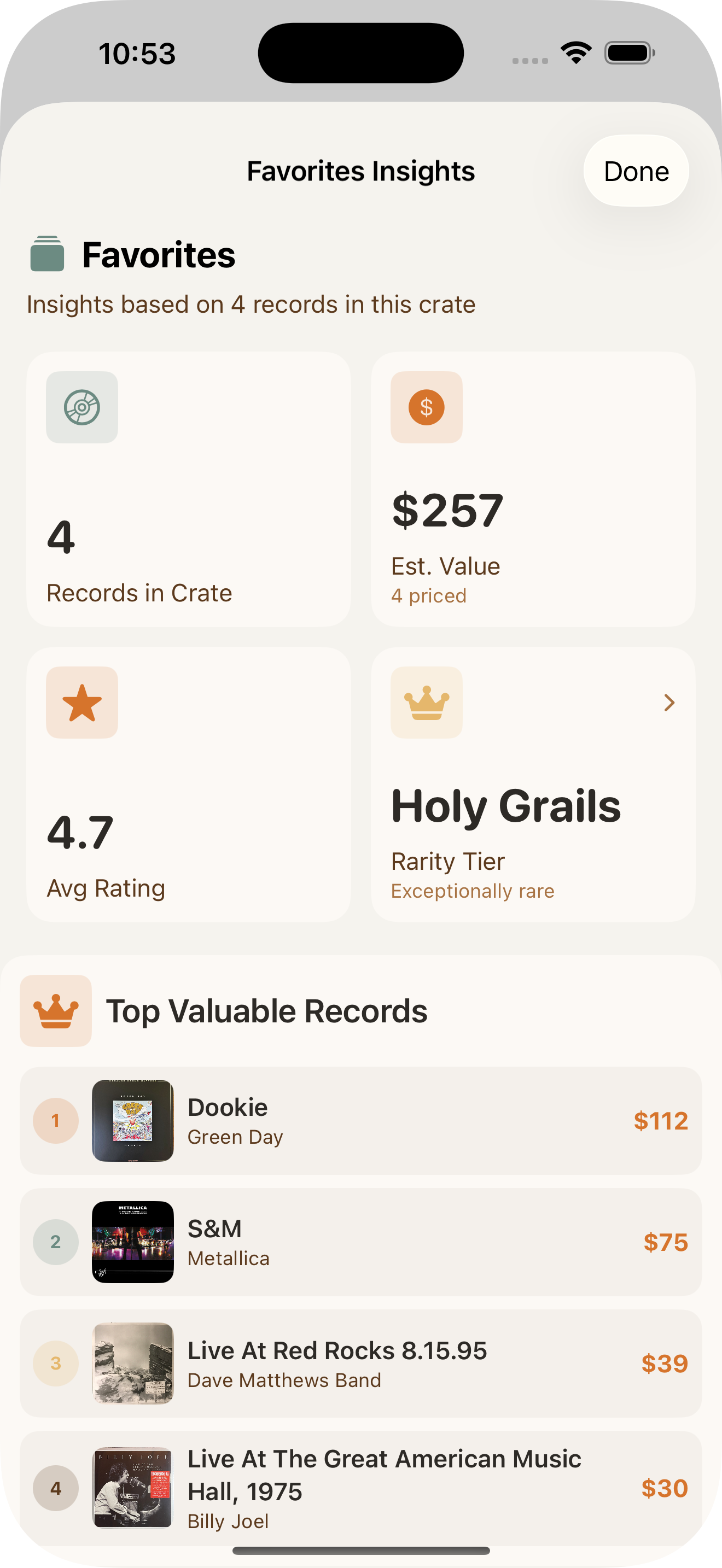The image size is (722, 1568).
Task: Select the Metallica S&M album artwork
Action: coord(133,1243)
